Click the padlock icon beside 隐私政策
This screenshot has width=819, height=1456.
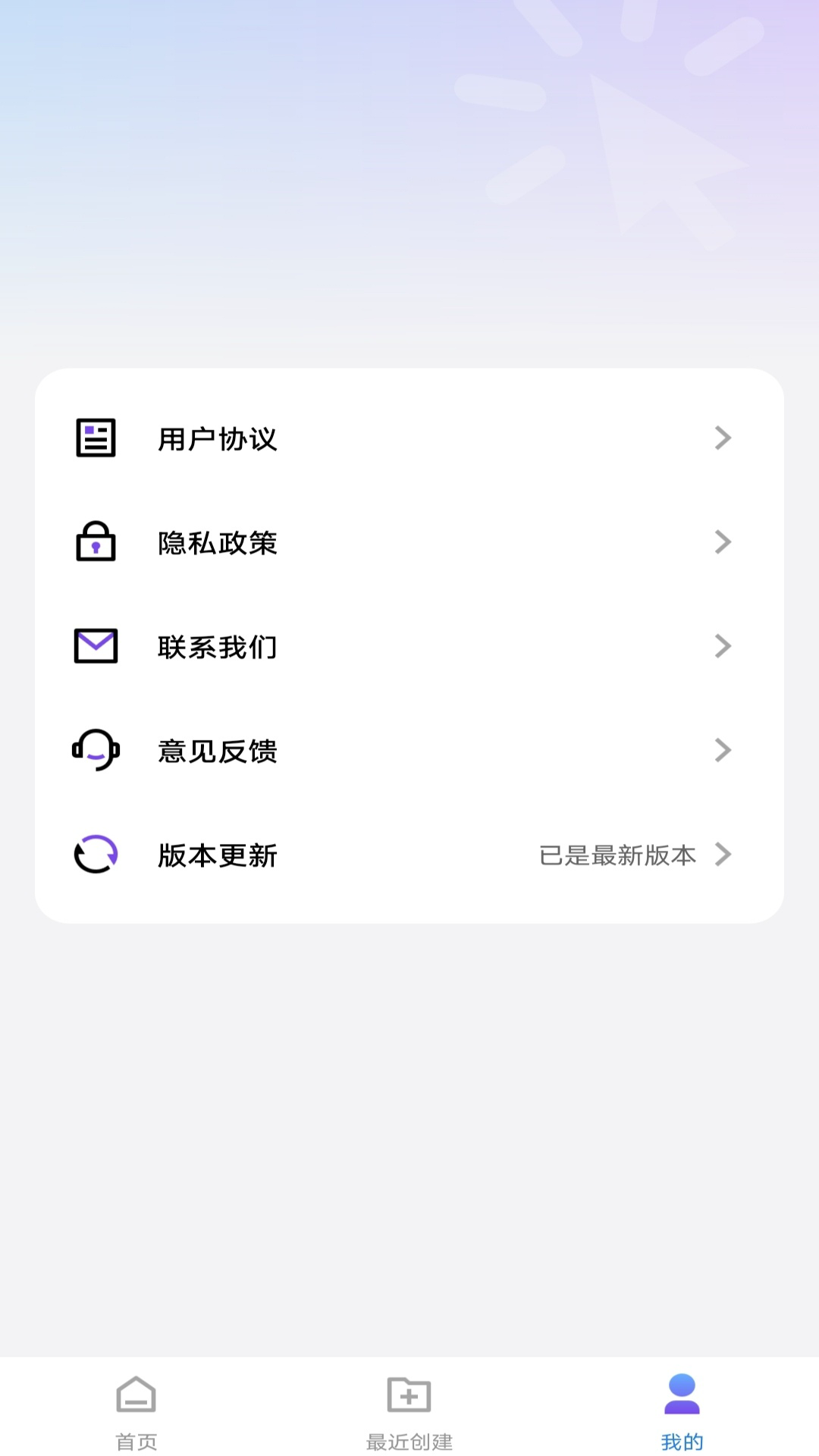tap(94, 542)
